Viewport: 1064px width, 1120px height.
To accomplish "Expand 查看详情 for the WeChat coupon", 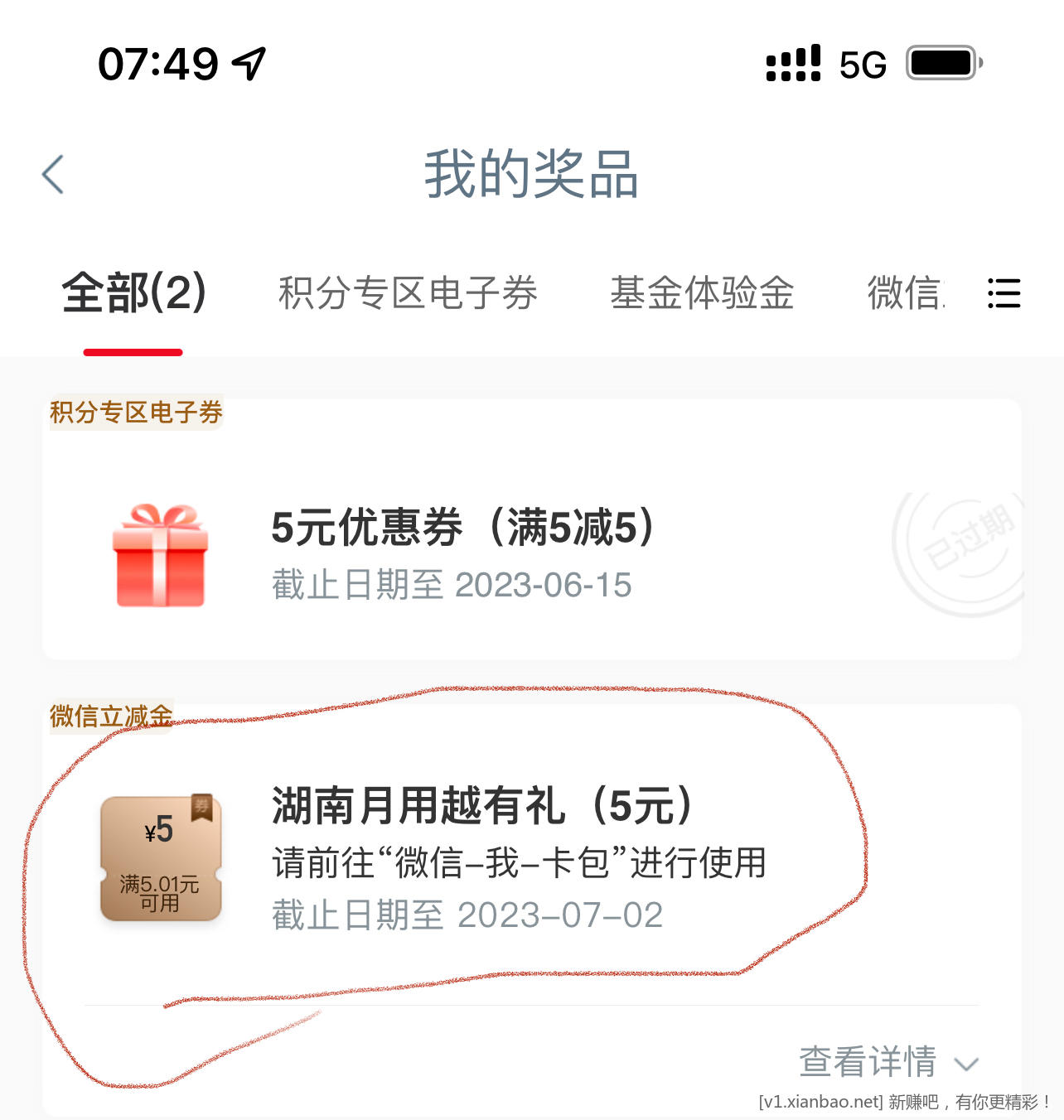I will coord(887,1062).
